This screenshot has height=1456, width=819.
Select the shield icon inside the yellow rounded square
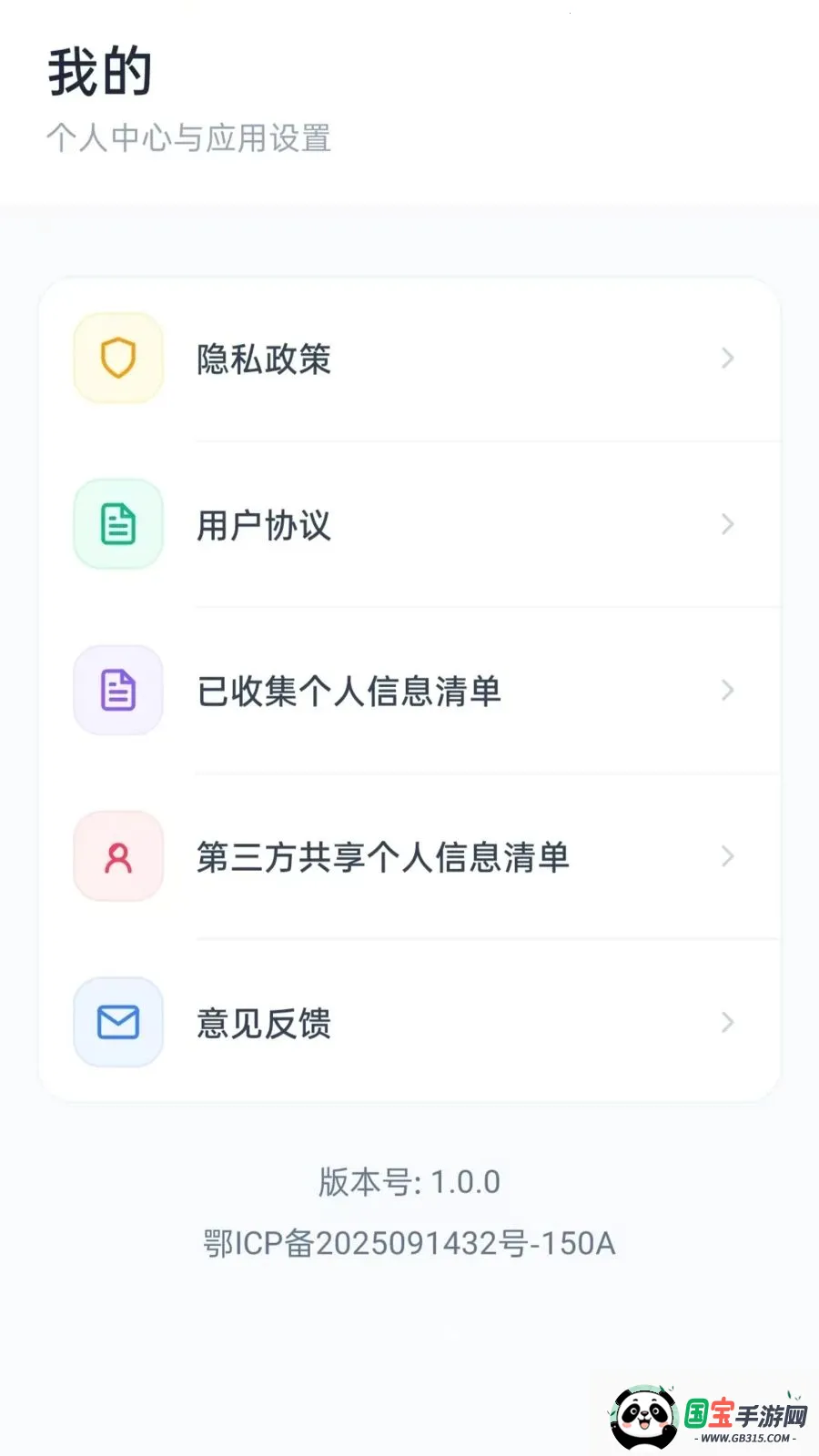coord(117,358)
